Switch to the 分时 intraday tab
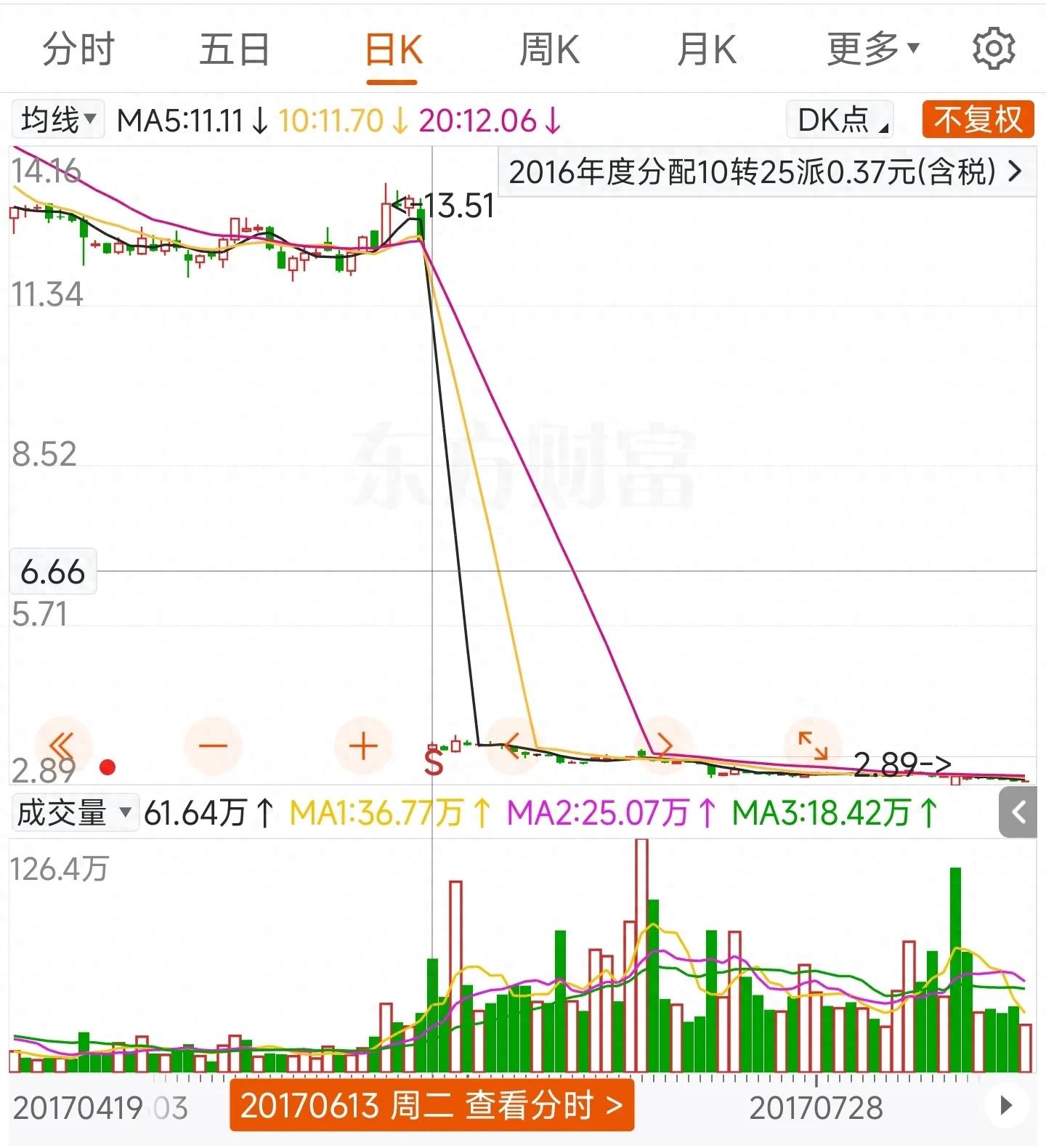Image resolution: width=1046 pixels, height=1148 pixels. click(x=80, y=49)
